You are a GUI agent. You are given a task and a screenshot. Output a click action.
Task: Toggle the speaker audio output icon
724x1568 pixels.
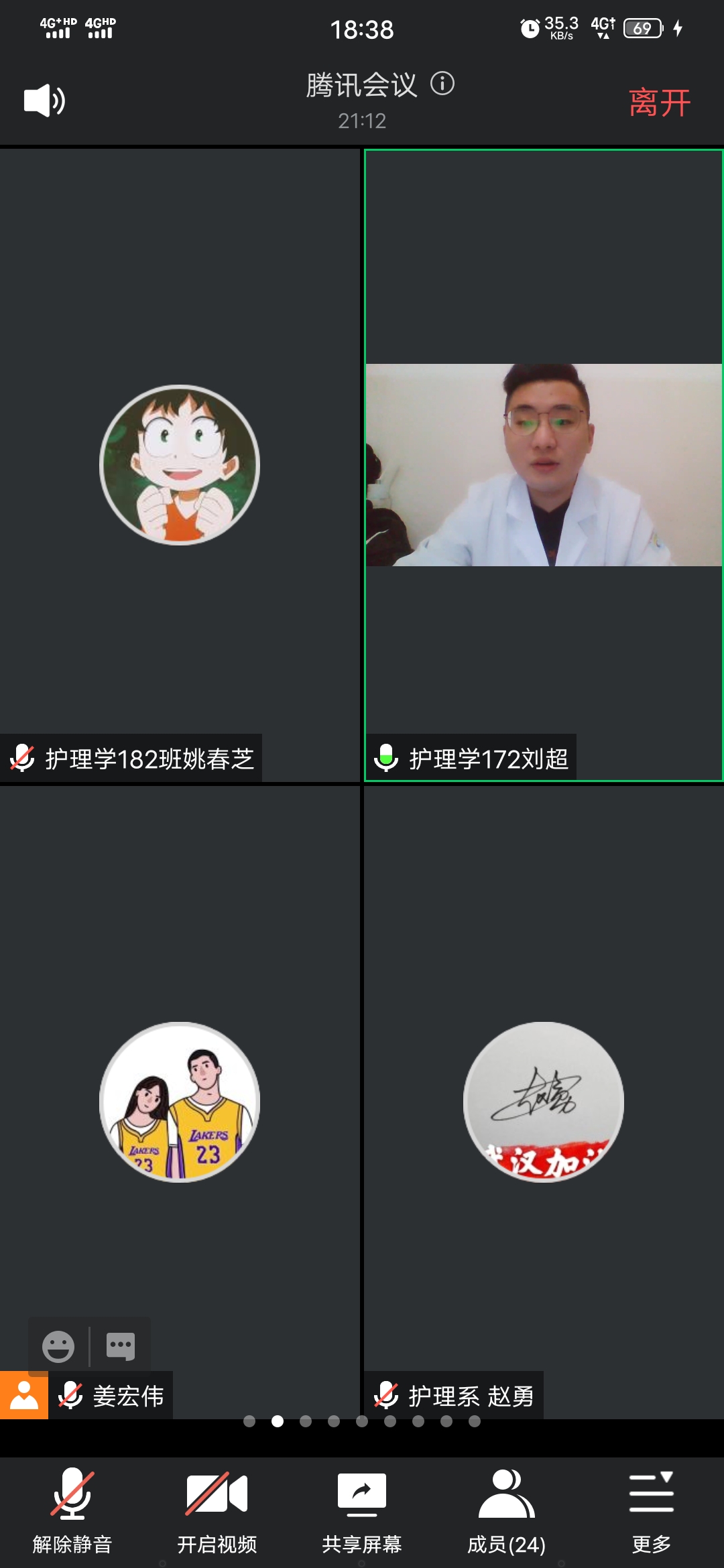pyautogui.click(x=44, y=101)
